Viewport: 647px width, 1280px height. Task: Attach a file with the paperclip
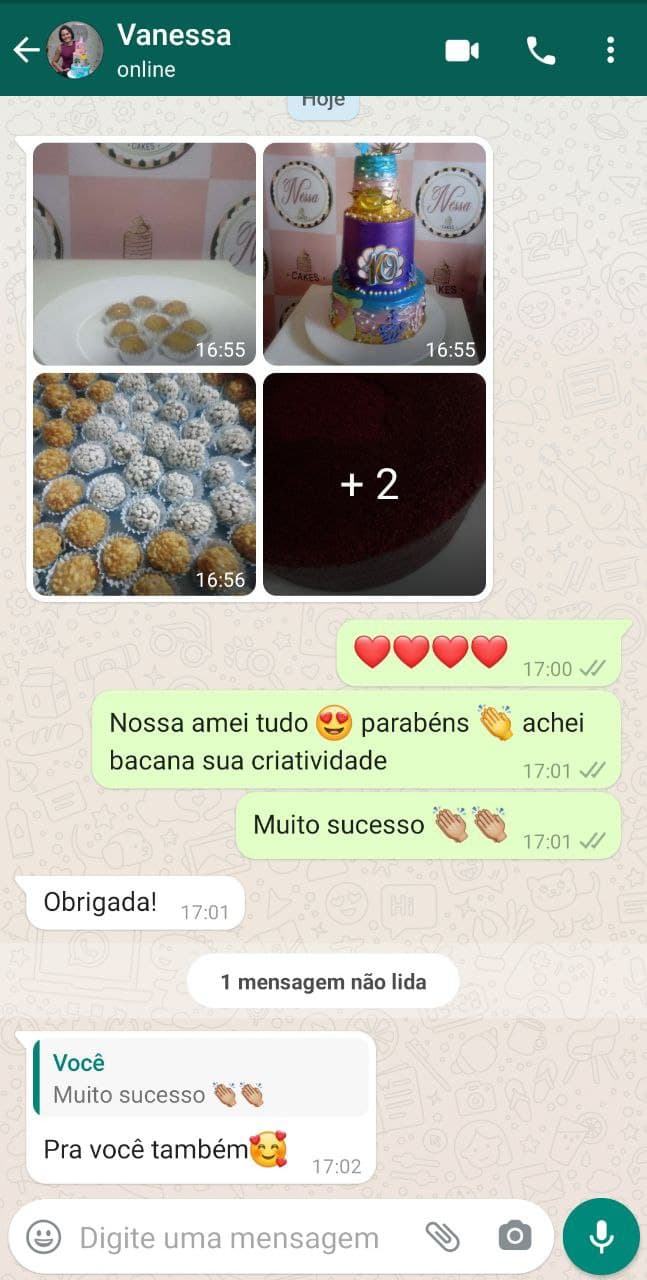coord(442,1237)
